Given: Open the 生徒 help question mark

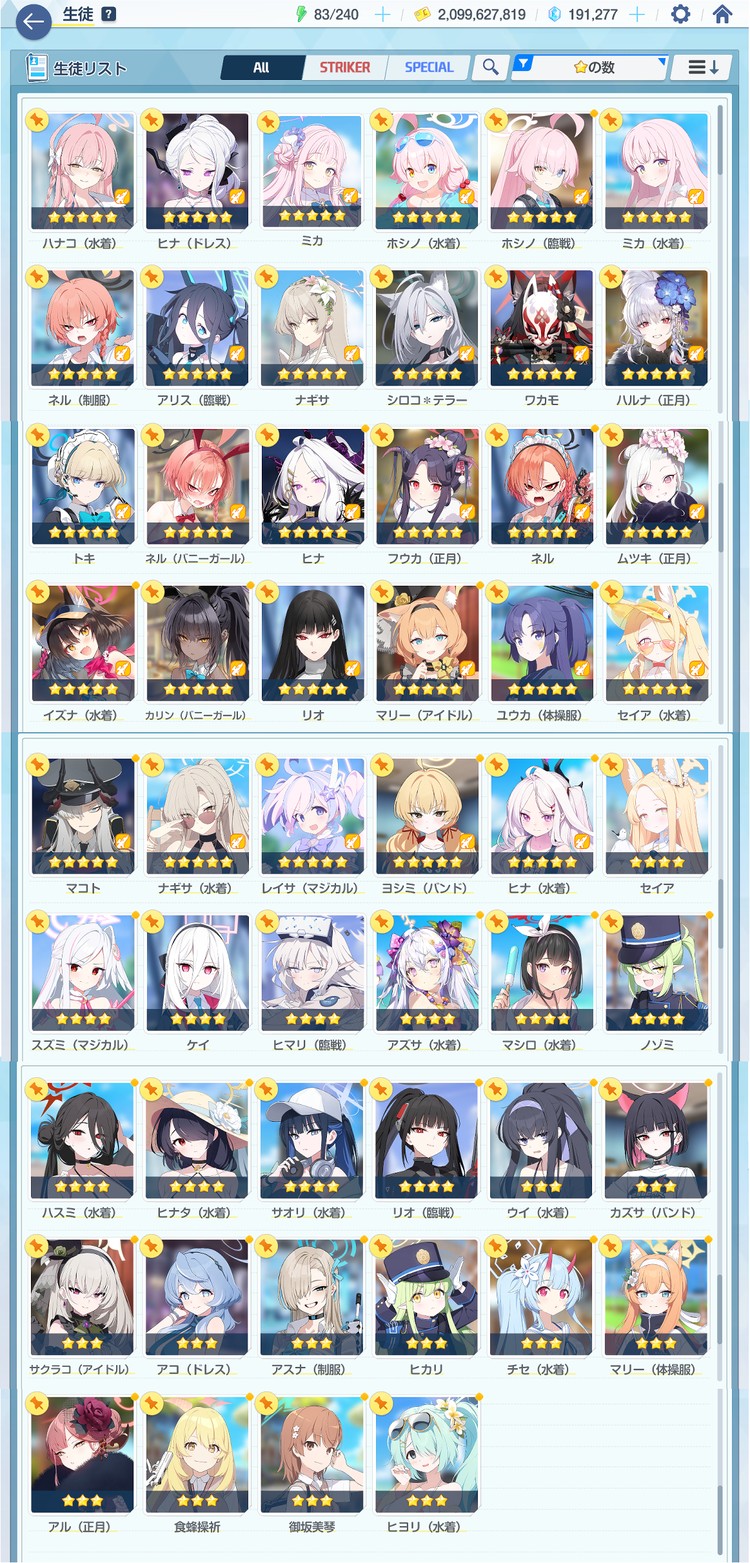Looking at the screenshot, I should click(x=108, y=14).
